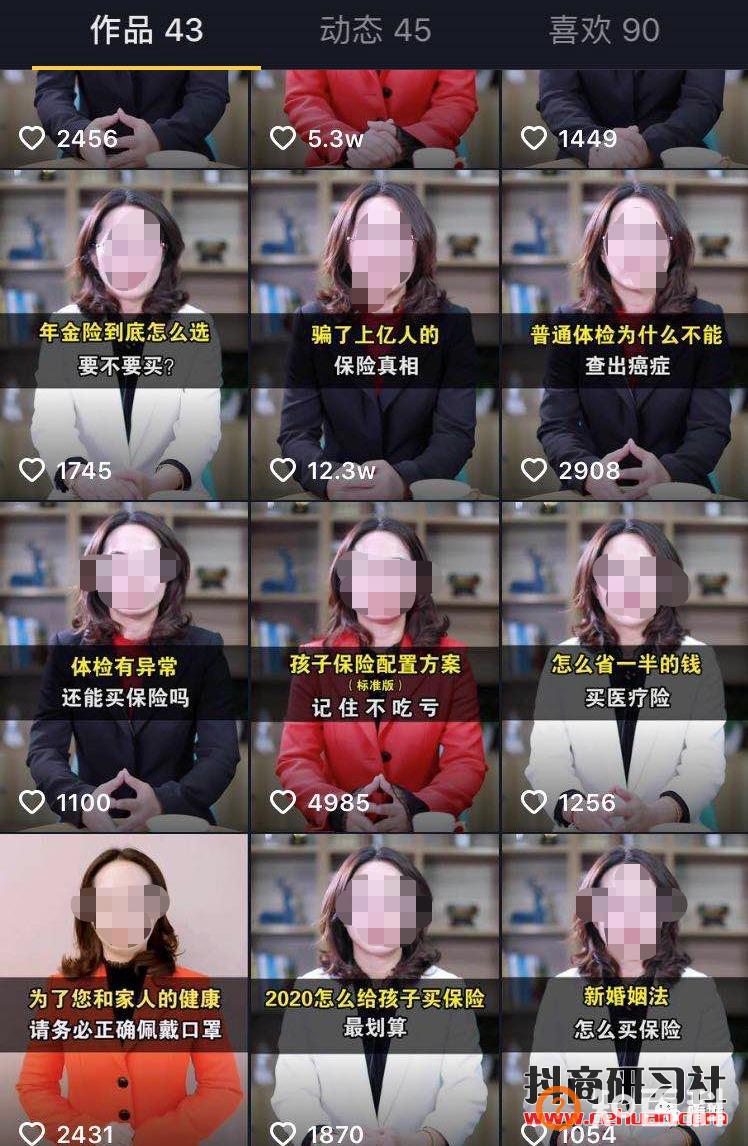Open video with 1449 likes
This screenshot has height=1146, width=748.
tap(624, 115)
